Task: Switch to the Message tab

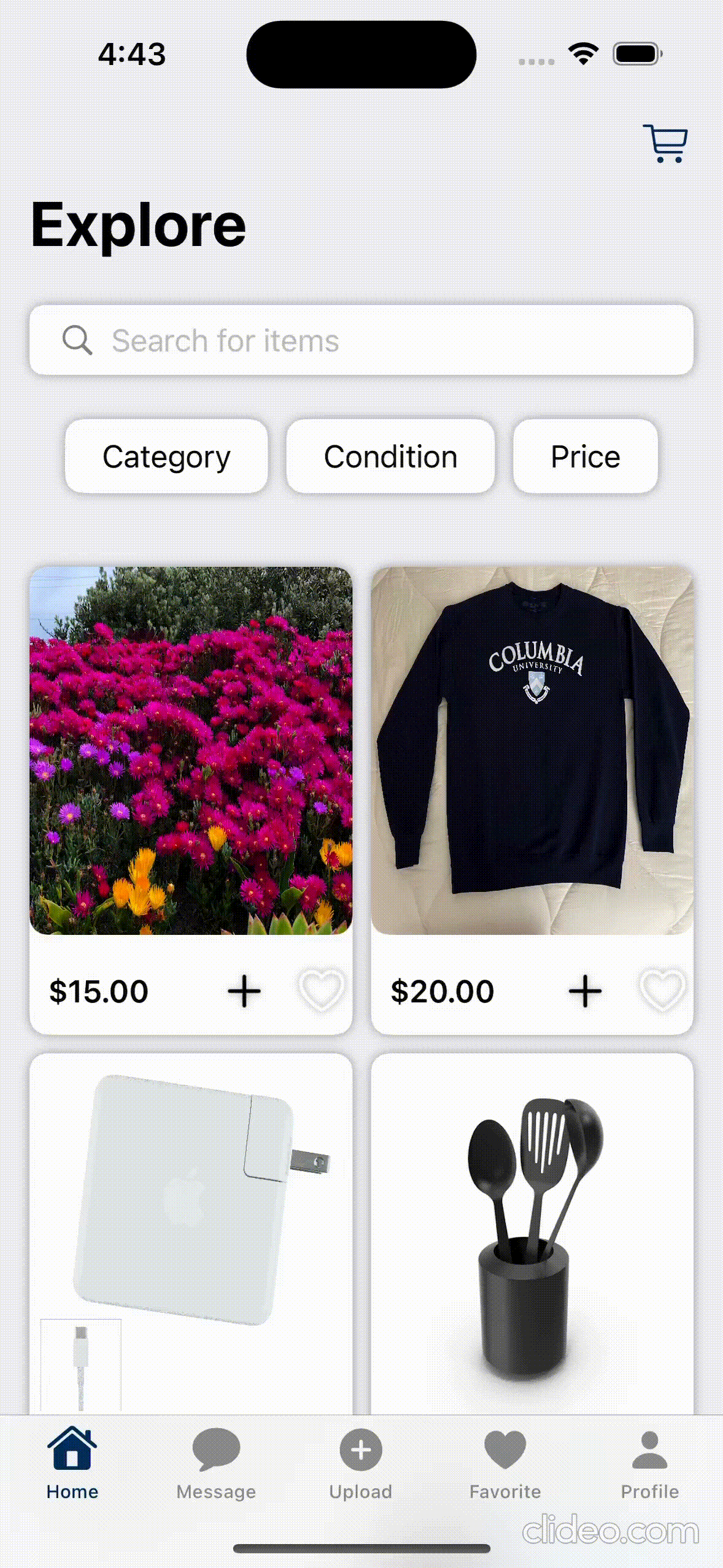Action: tap(216, 1464)
